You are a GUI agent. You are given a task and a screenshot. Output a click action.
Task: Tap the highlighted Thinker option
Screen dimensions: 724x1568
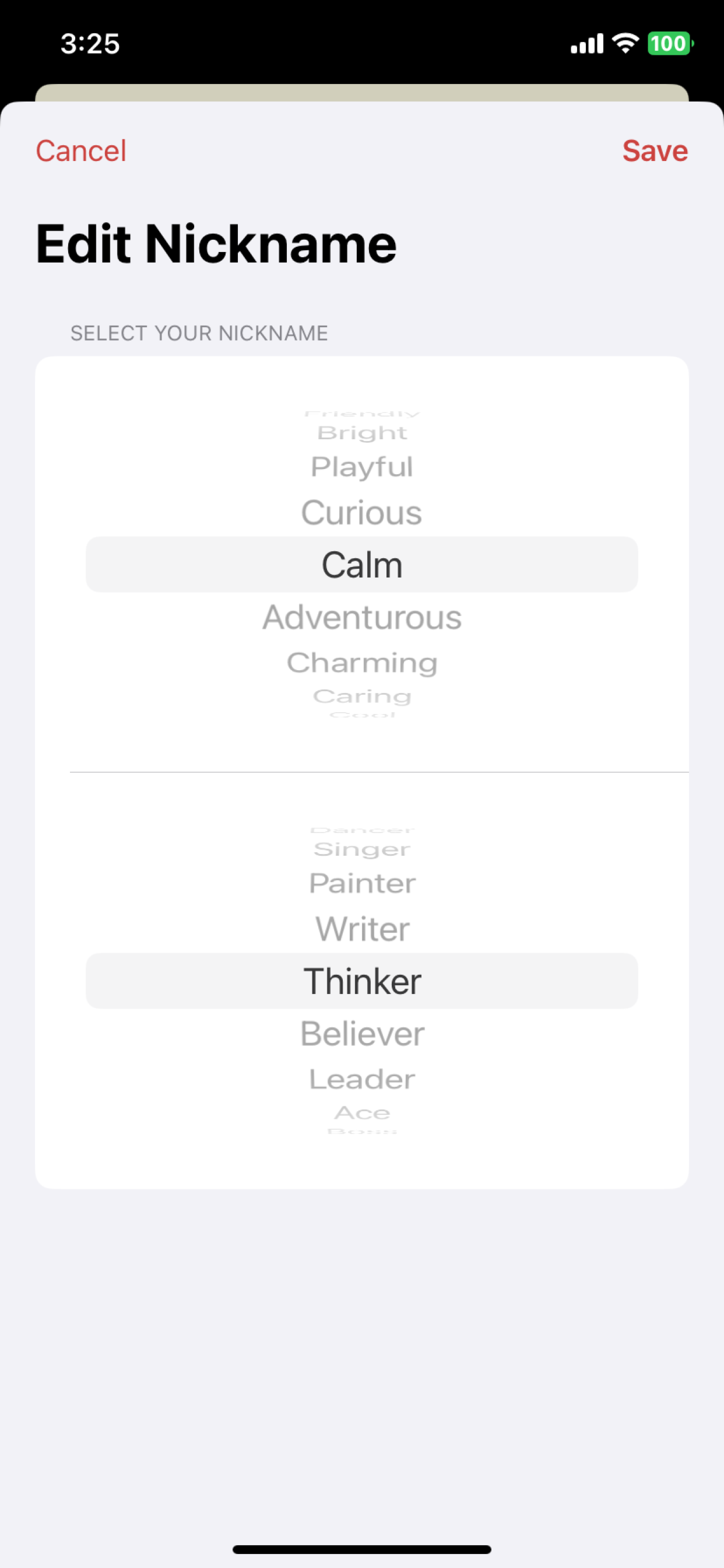pos(362,981)
